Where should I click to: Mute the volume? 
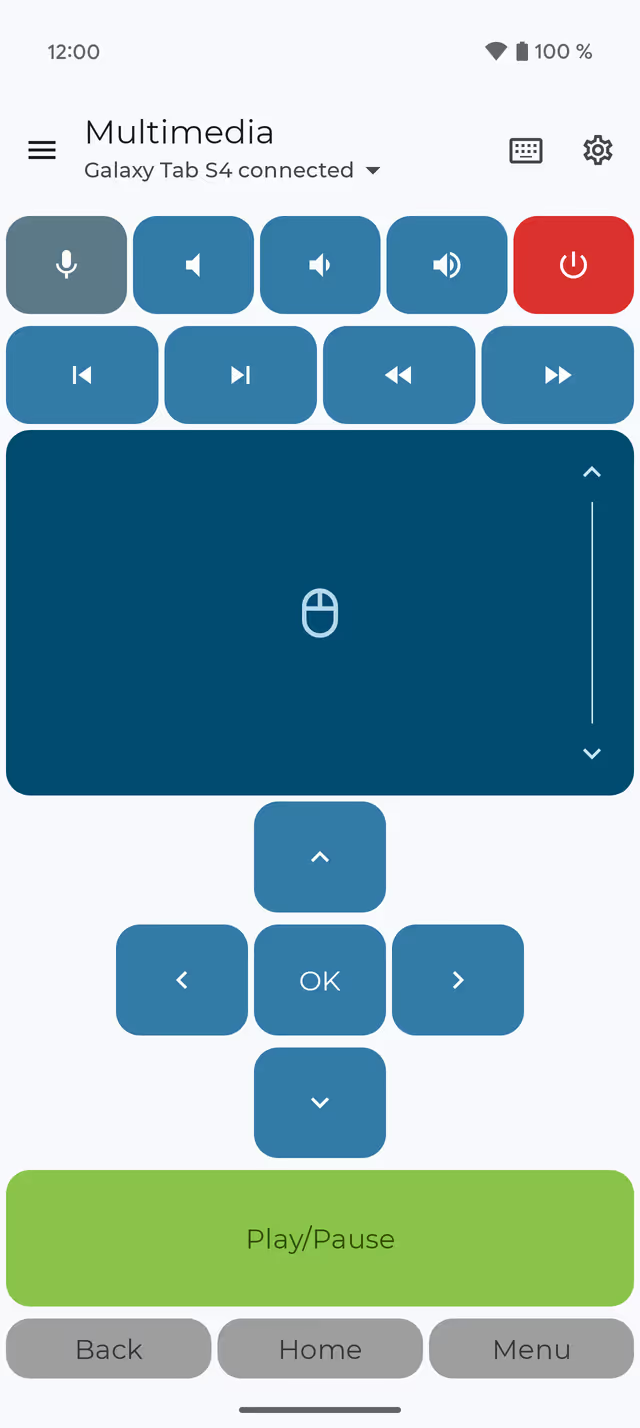pos(193,265)
